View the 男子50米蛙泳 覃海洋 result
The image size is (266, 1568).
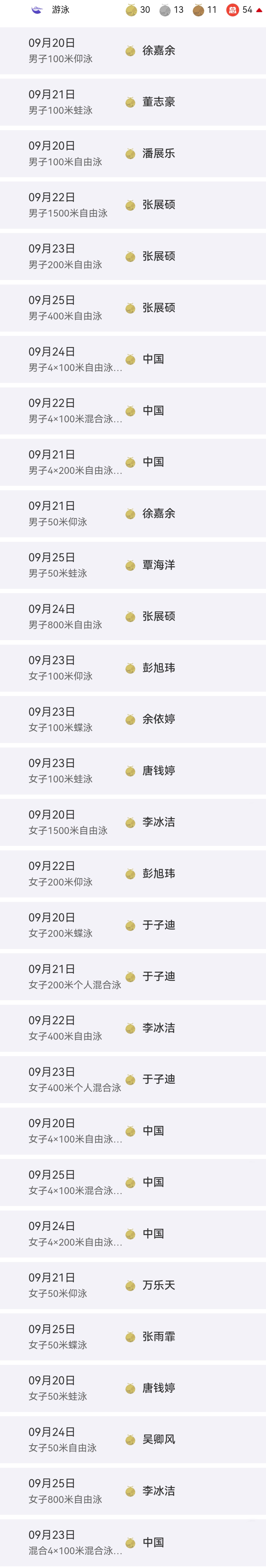(x=133, y=565)
